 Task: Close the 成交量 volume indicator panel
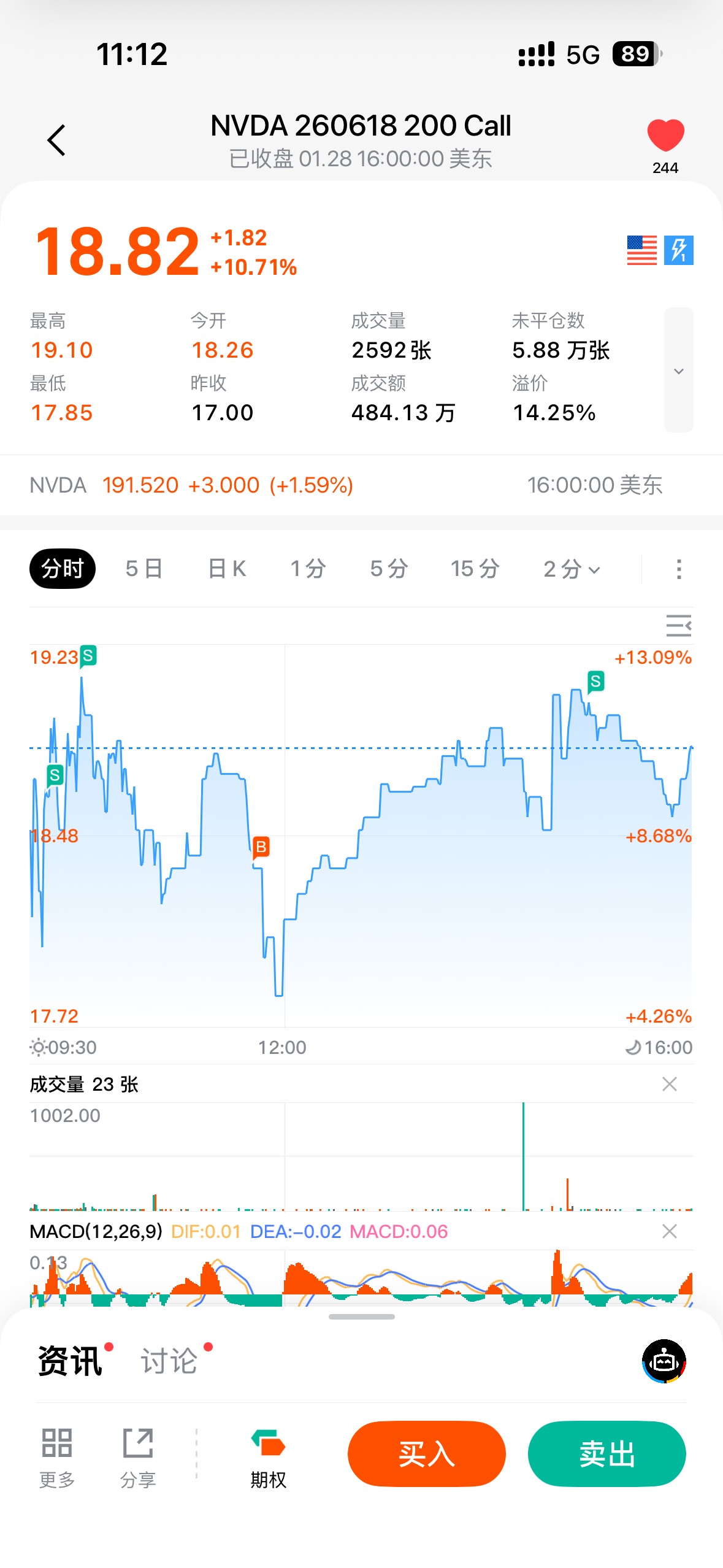click(669, 1084)
